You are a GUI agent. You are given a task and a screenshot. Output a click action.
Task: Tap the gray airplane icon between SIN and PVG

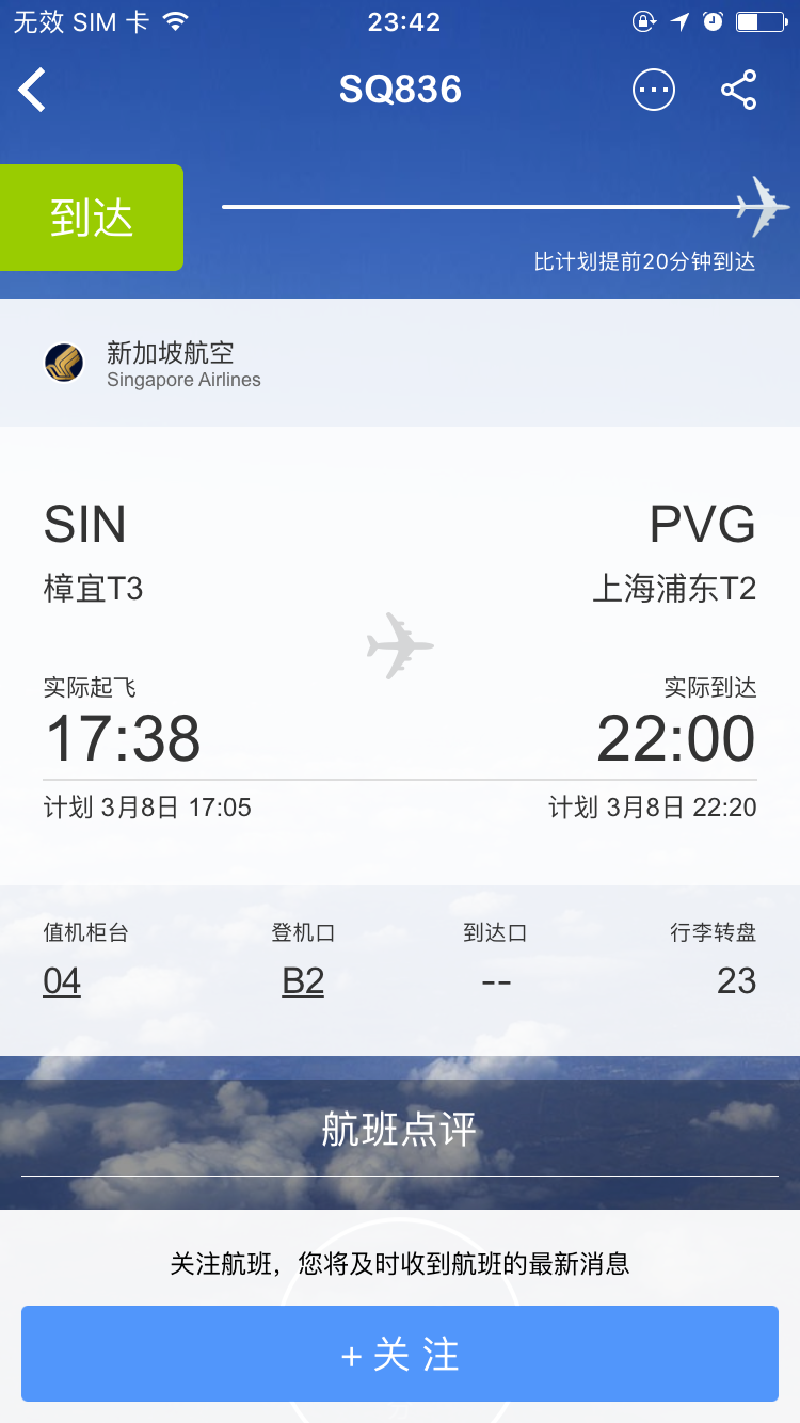click(x=400, y=645)
